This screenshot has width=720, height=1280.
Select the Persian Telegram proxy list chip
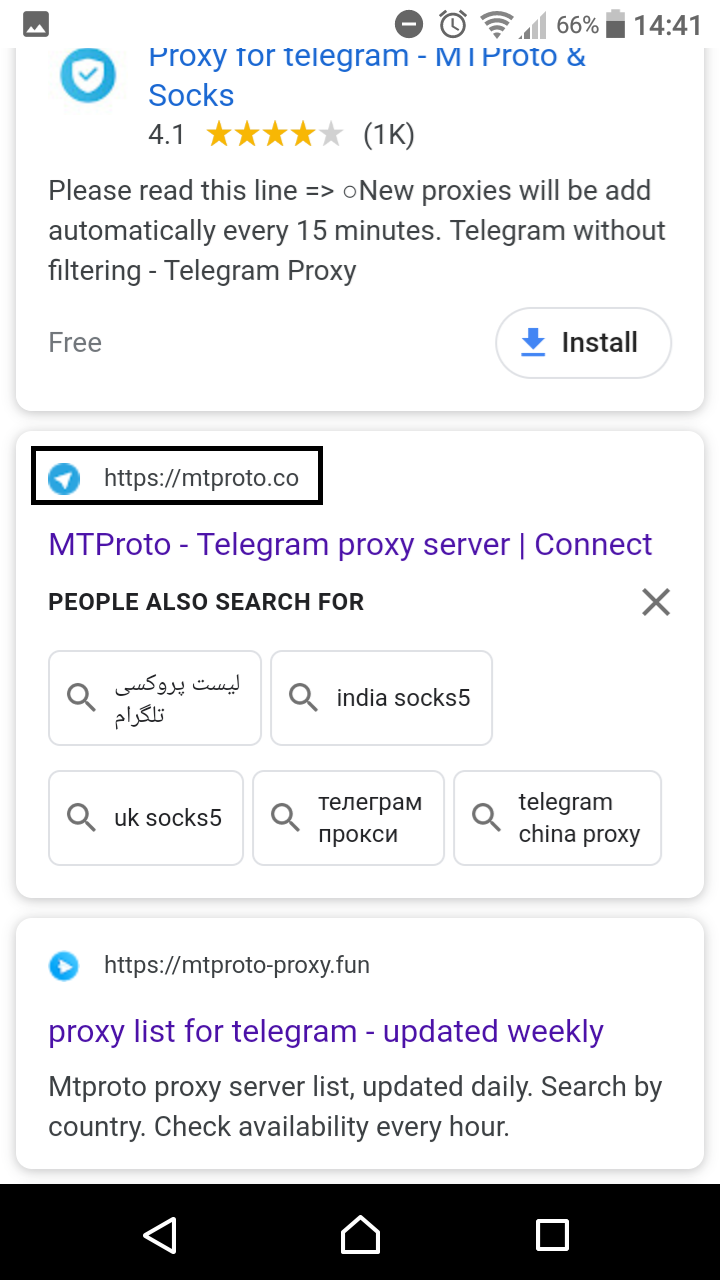155,698
